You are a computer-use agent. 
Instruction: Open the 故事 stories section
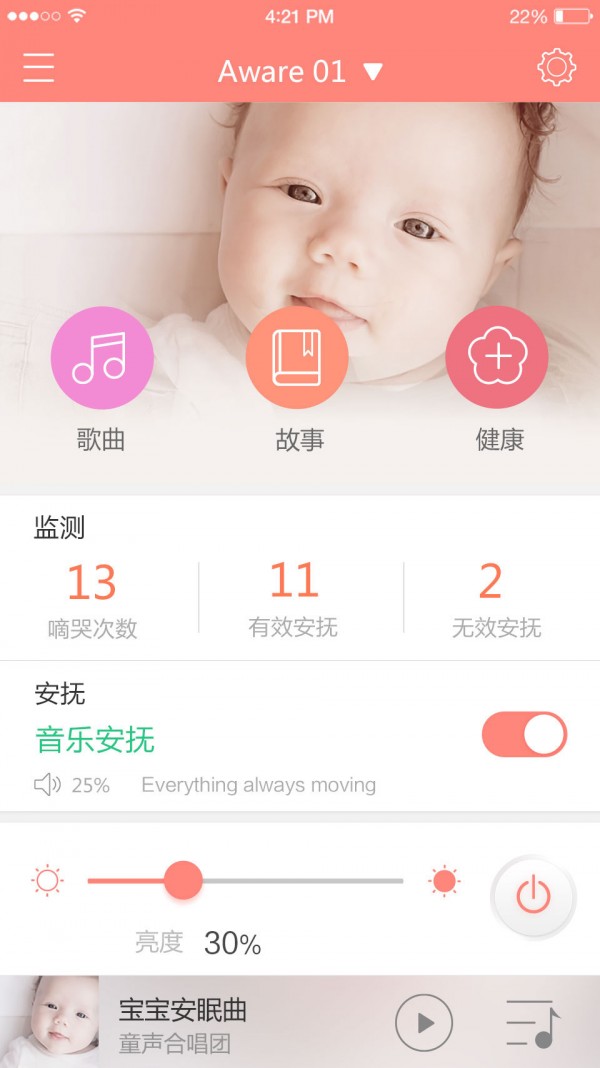297,358
